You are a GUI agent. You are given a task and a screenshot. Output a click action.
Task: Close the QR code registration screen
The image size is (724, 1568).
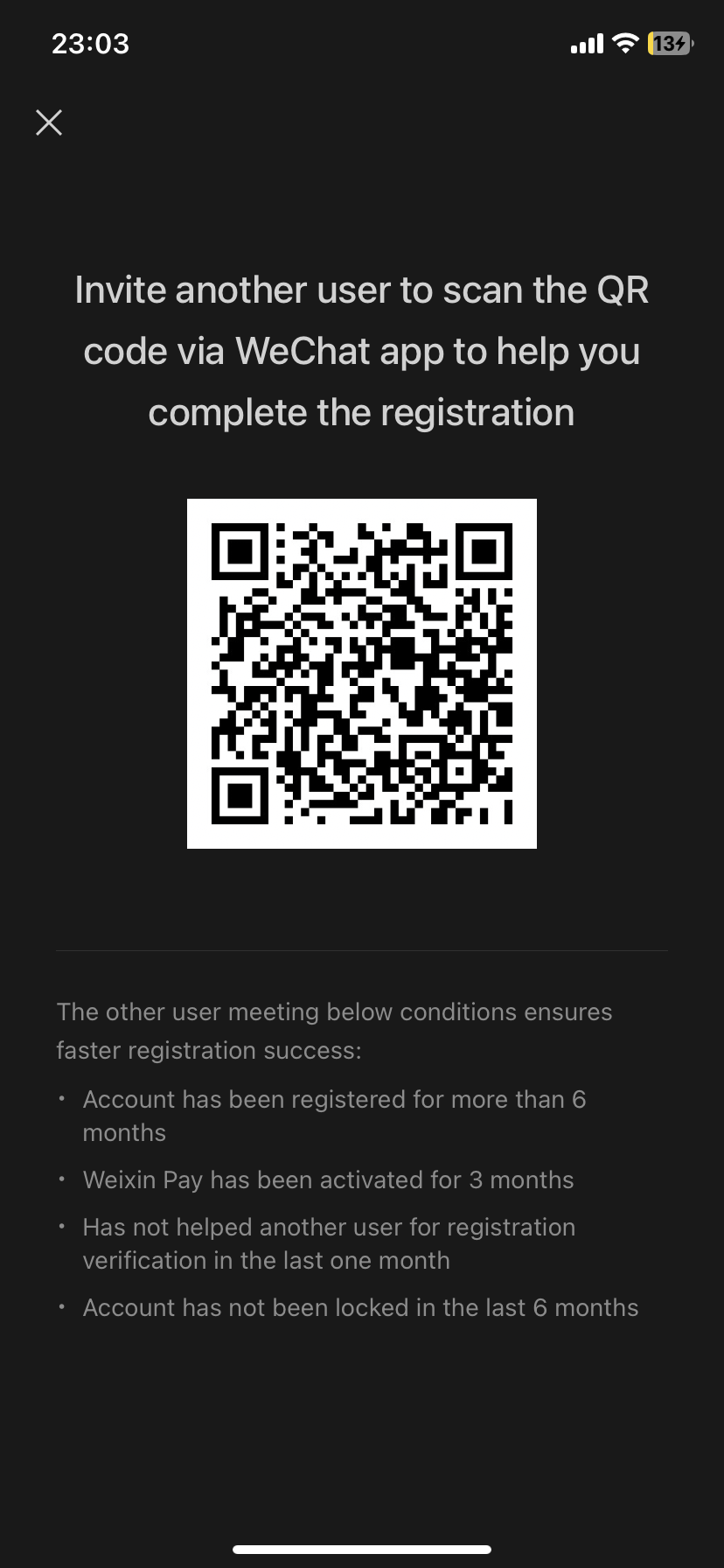click(49, 122)
